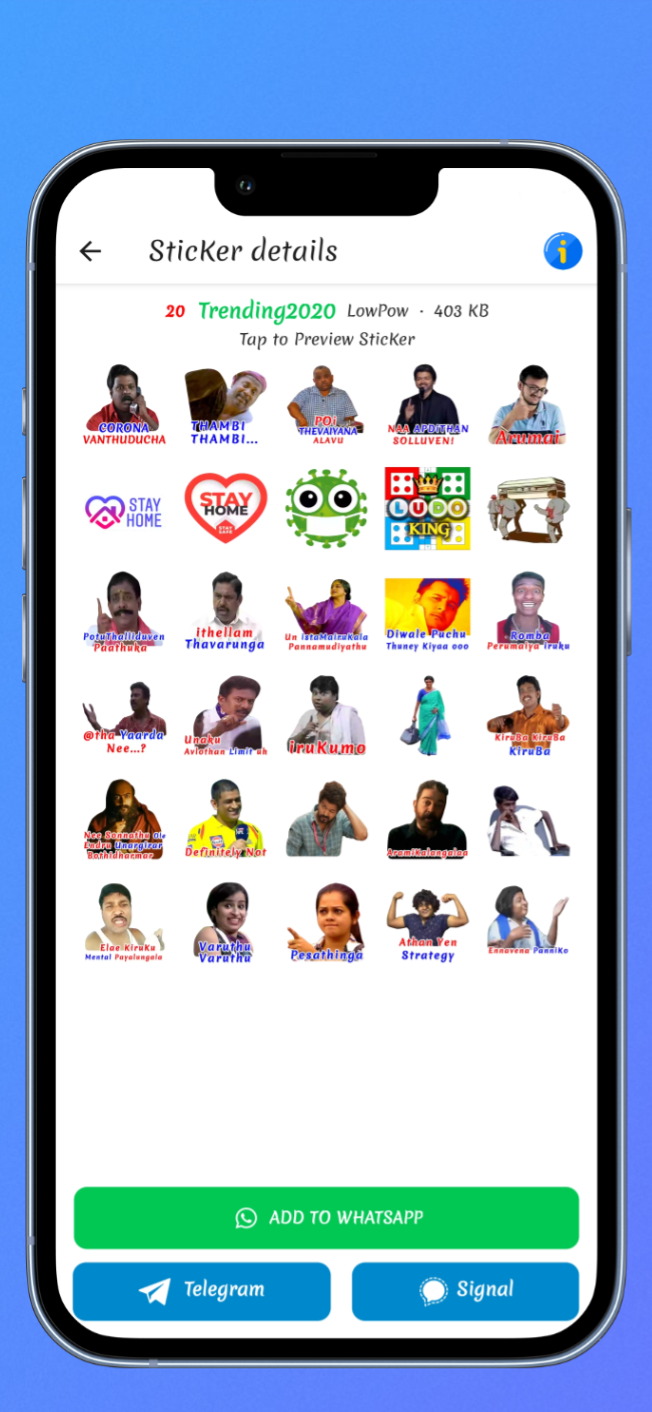This screenshot has width=652, height=1412.
Task: Preview the Pesathinga sticker
Action: click(x=326, y=922)
